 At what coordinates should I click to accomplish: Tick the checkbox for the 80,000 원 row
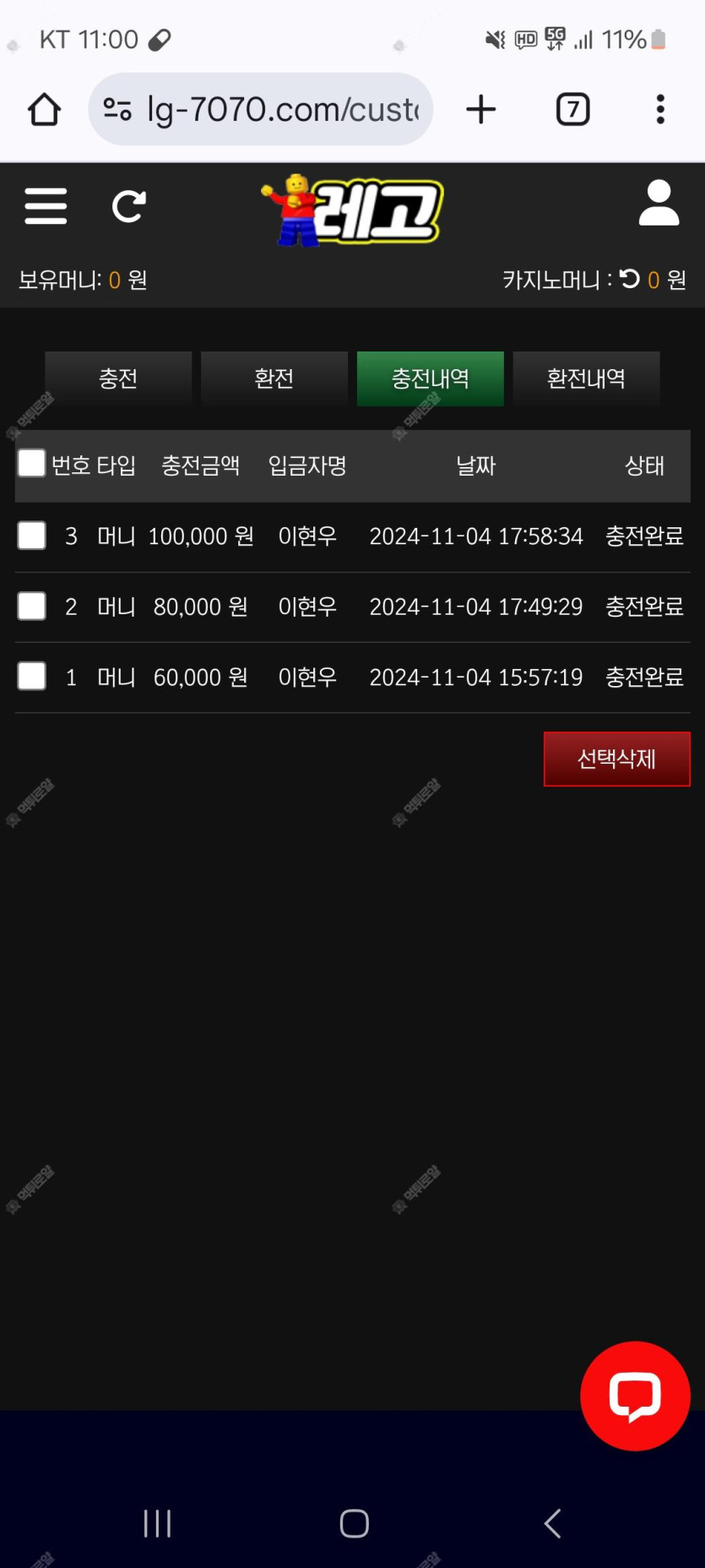pos(32,606)
